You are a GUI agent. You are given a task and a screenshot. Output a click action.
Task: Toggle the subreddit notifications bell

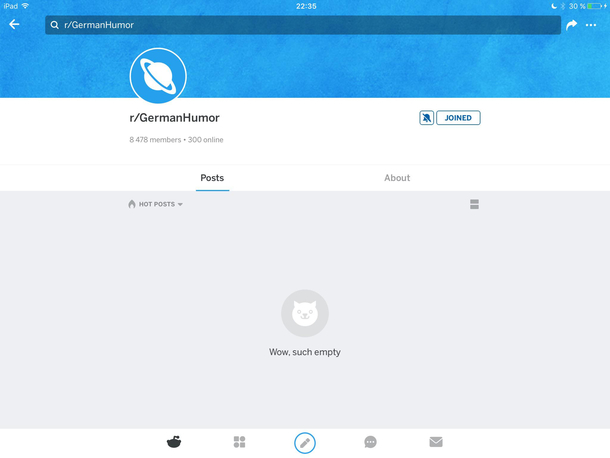tap(426, 118)
